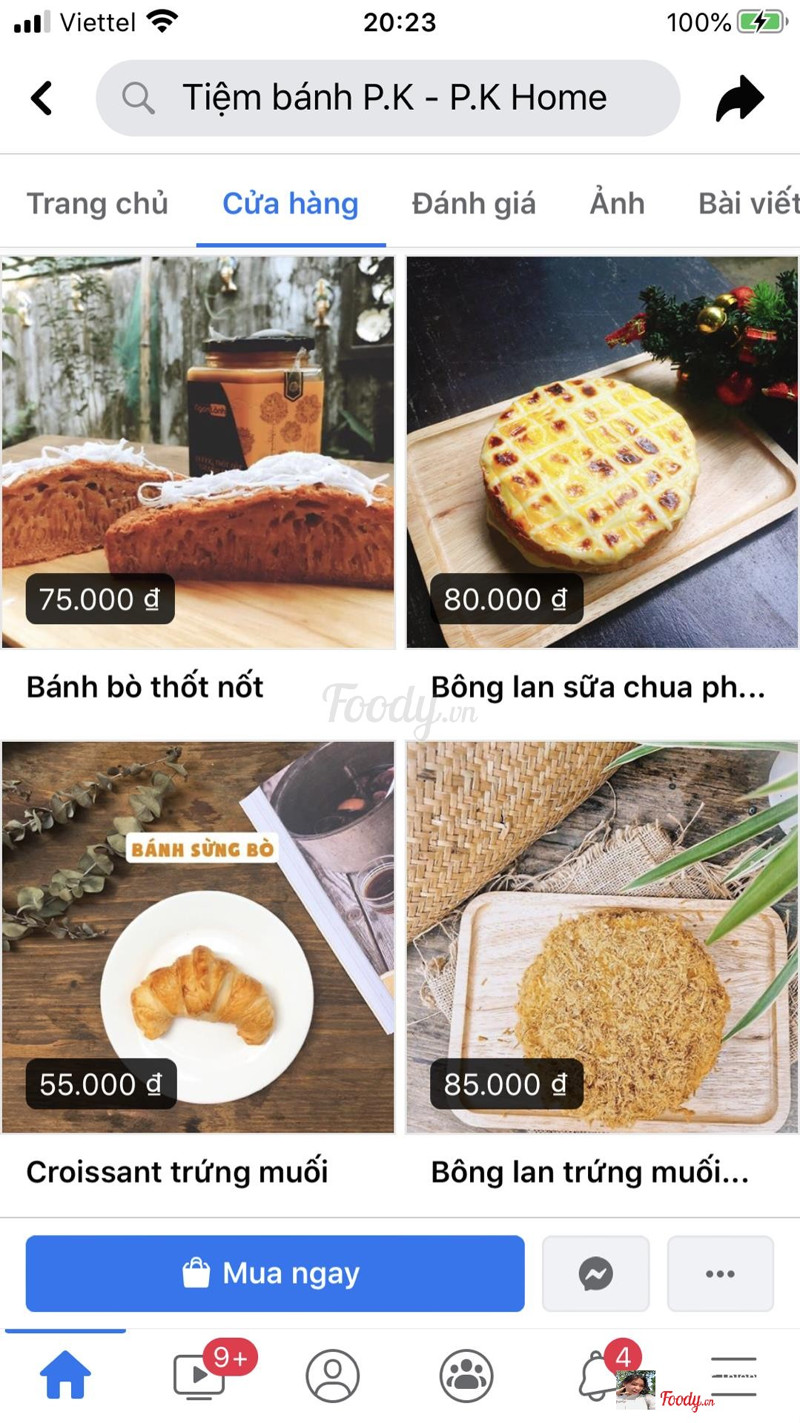The image size is (800, 1423).
Task: Share this page with the arrow icon
Action: (x=739, y=98)
